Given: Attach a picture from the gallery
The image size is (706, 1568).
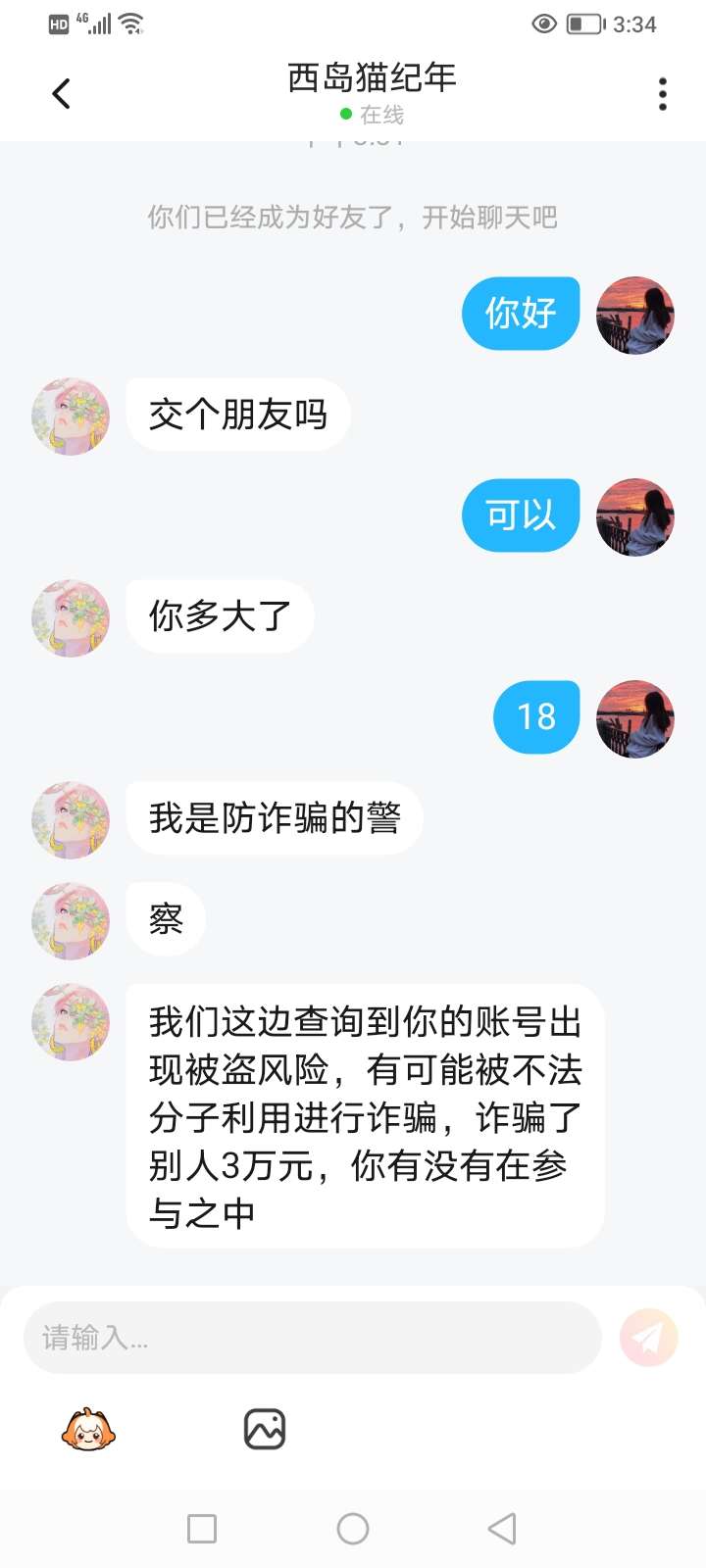Looking at the screenshot, I should pos(264,1429).
